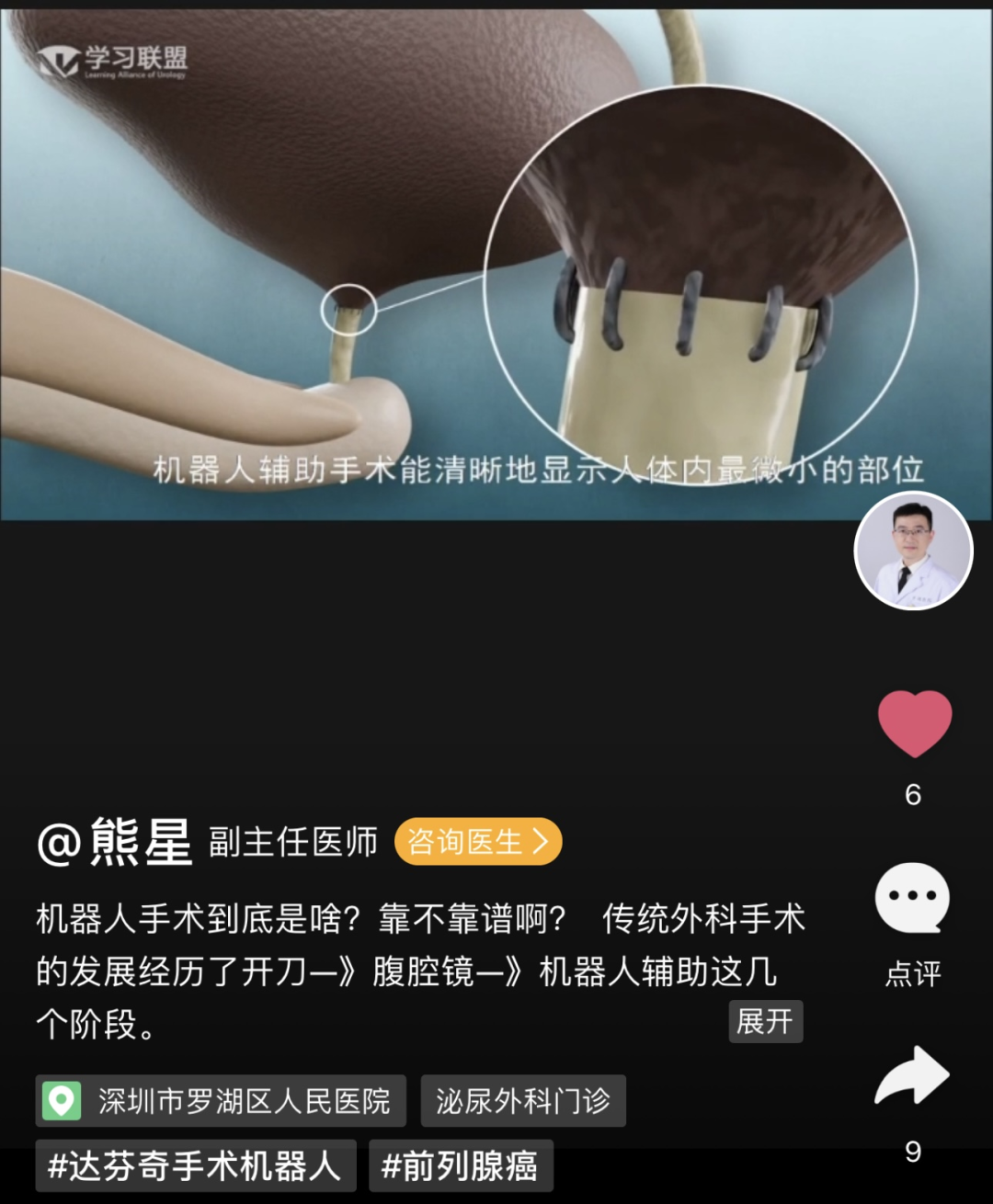Select the 泌尿外科门诊 chip

523,1101
